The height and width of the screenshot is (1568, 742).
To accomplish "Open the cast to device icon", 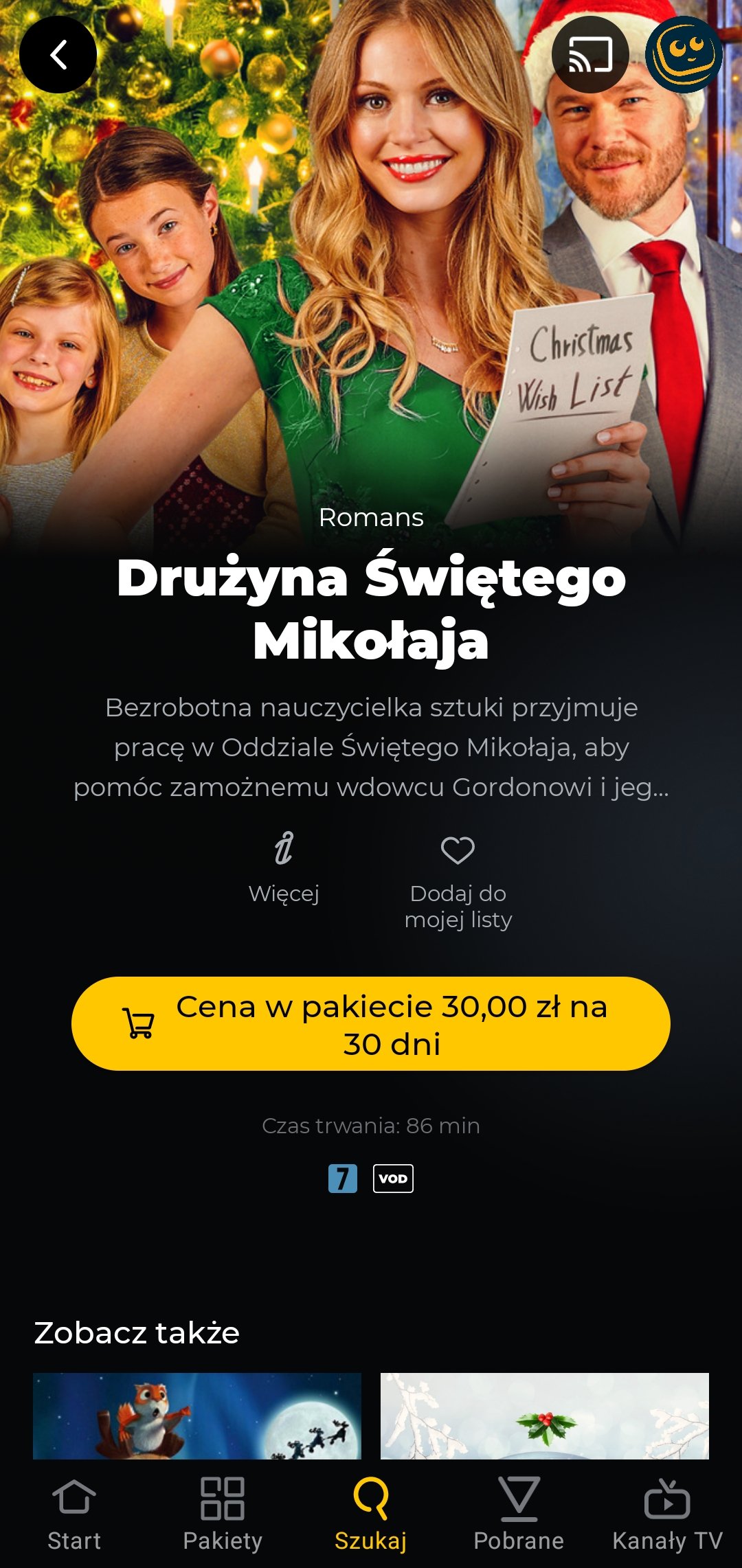I will point(590,55).
